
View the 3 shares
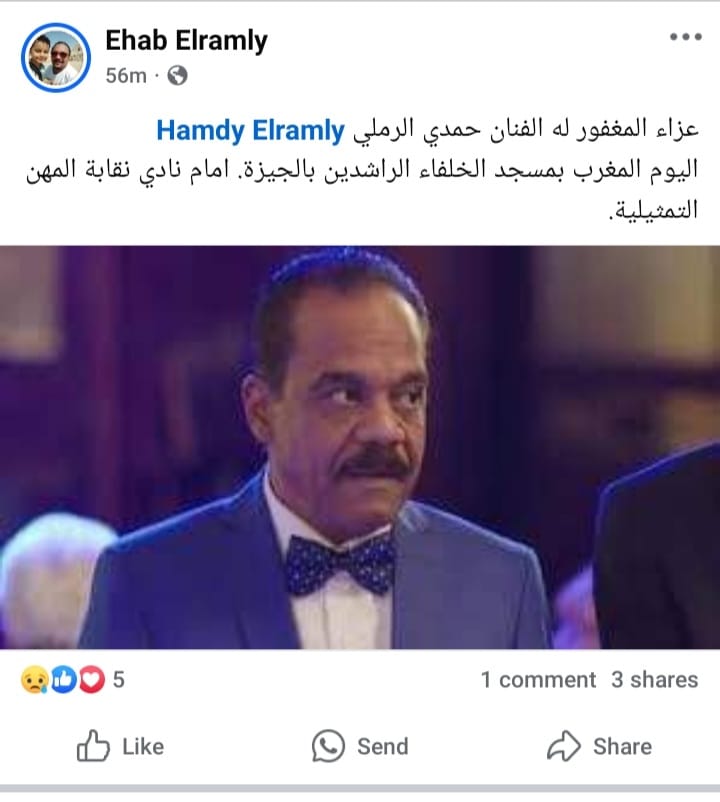coord(654,680)
